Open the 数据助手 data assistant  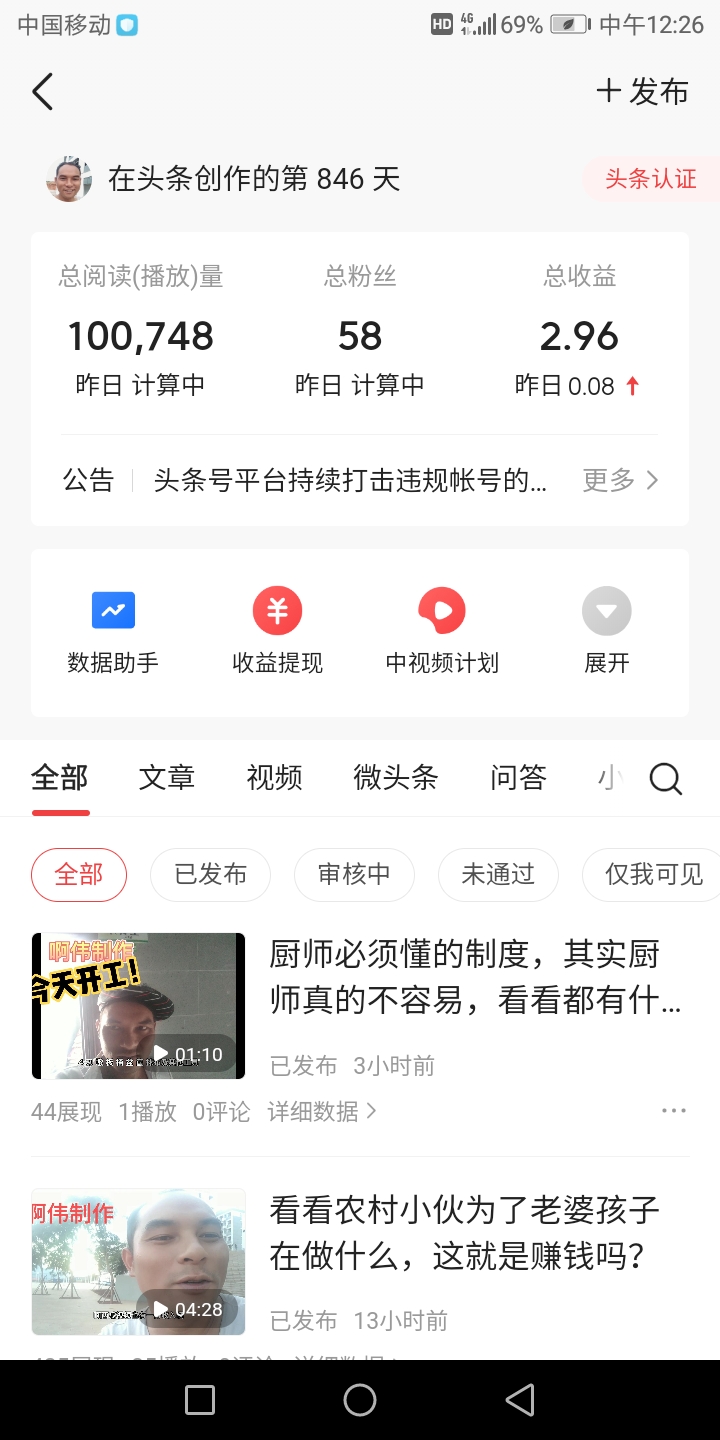click(113, 630)
